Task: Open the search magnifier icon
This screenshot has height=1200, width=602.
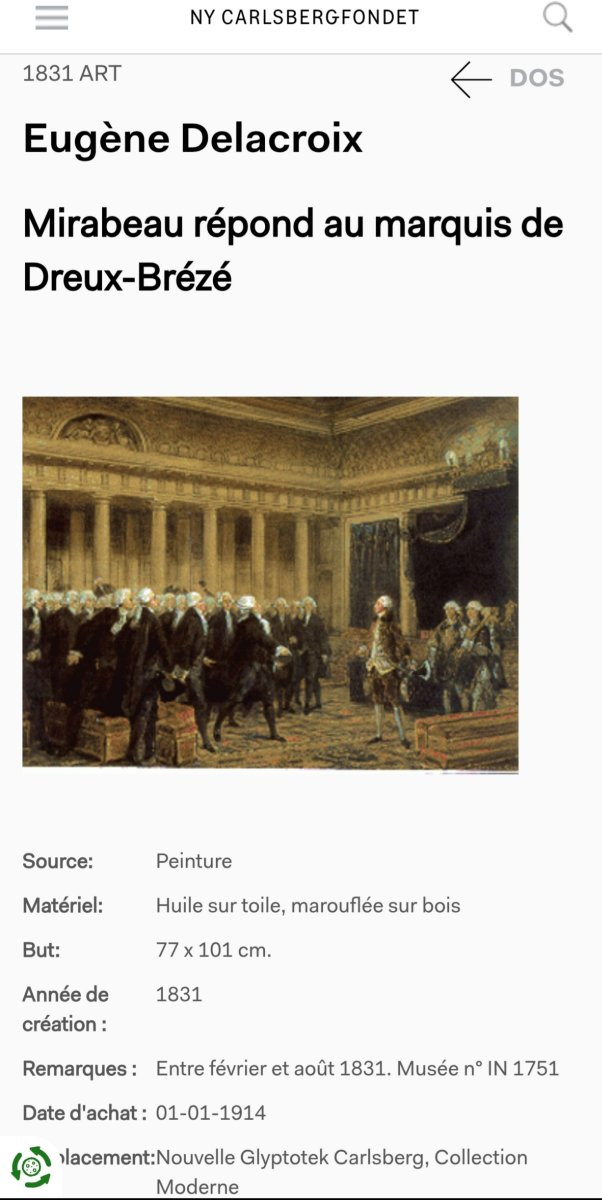Action: pyautogui.click(x=557, y=18)
